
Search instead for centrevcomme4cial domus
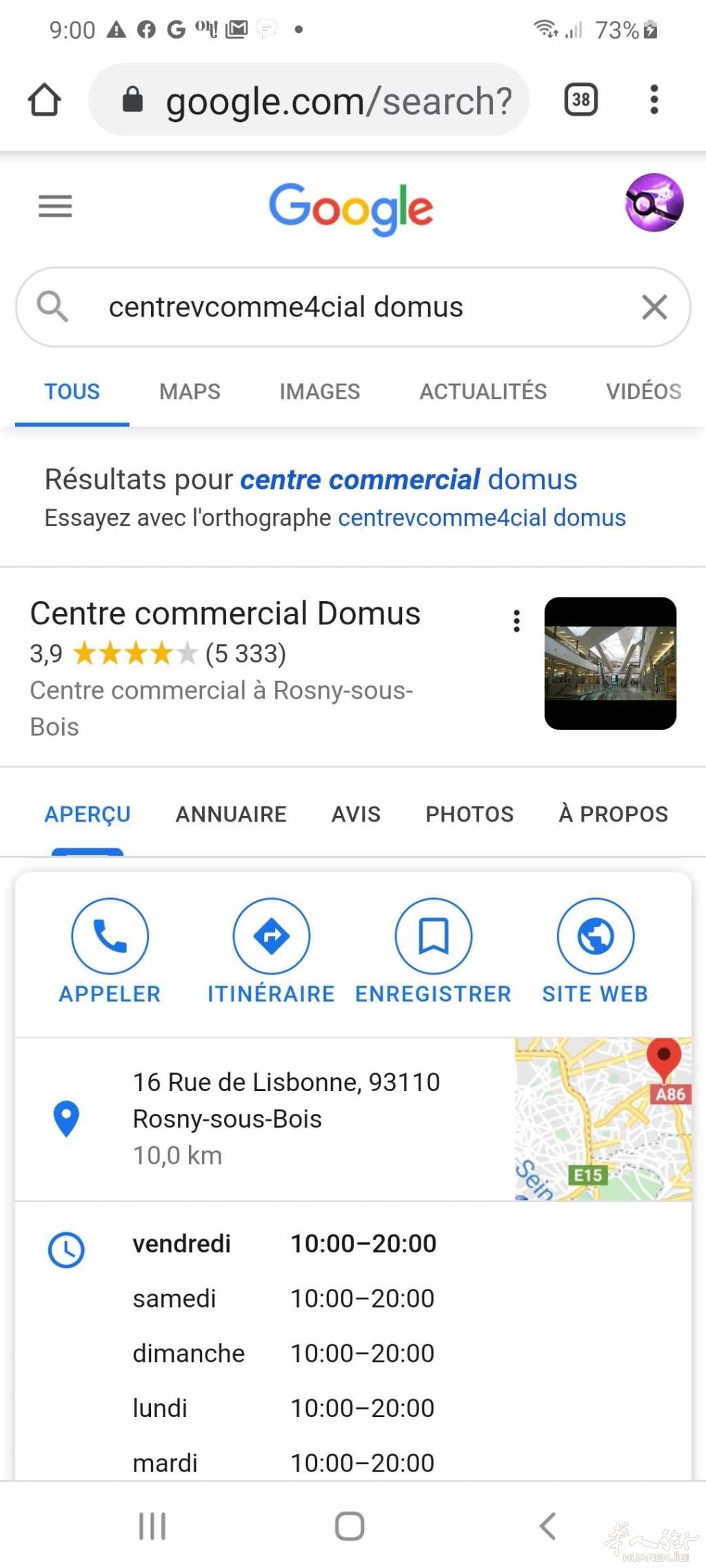481,518
